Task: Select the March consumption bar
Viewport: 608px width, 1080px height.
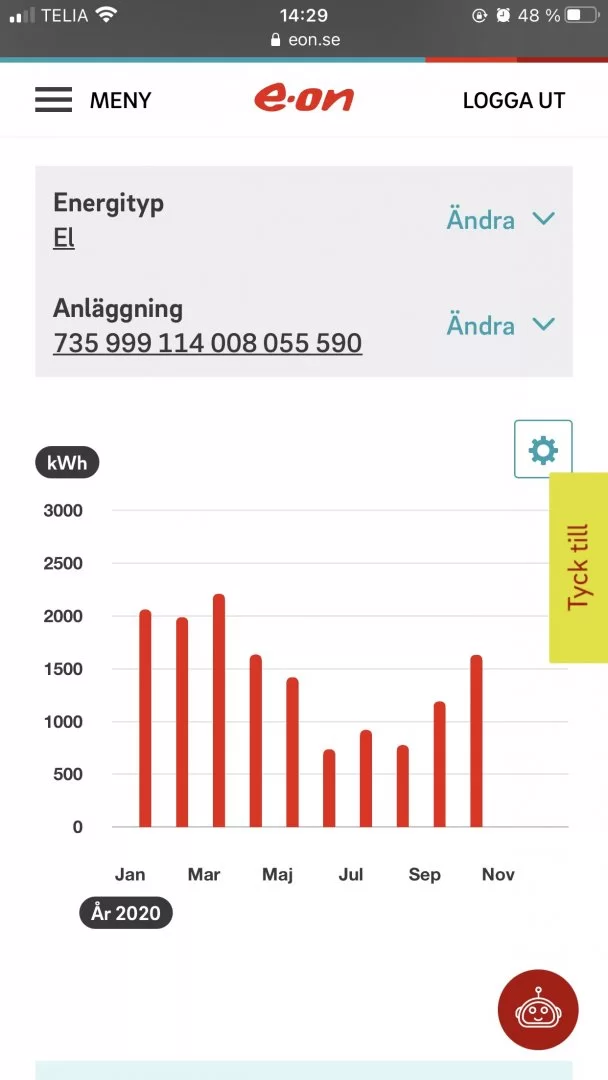Action: [x=219, y=711]
